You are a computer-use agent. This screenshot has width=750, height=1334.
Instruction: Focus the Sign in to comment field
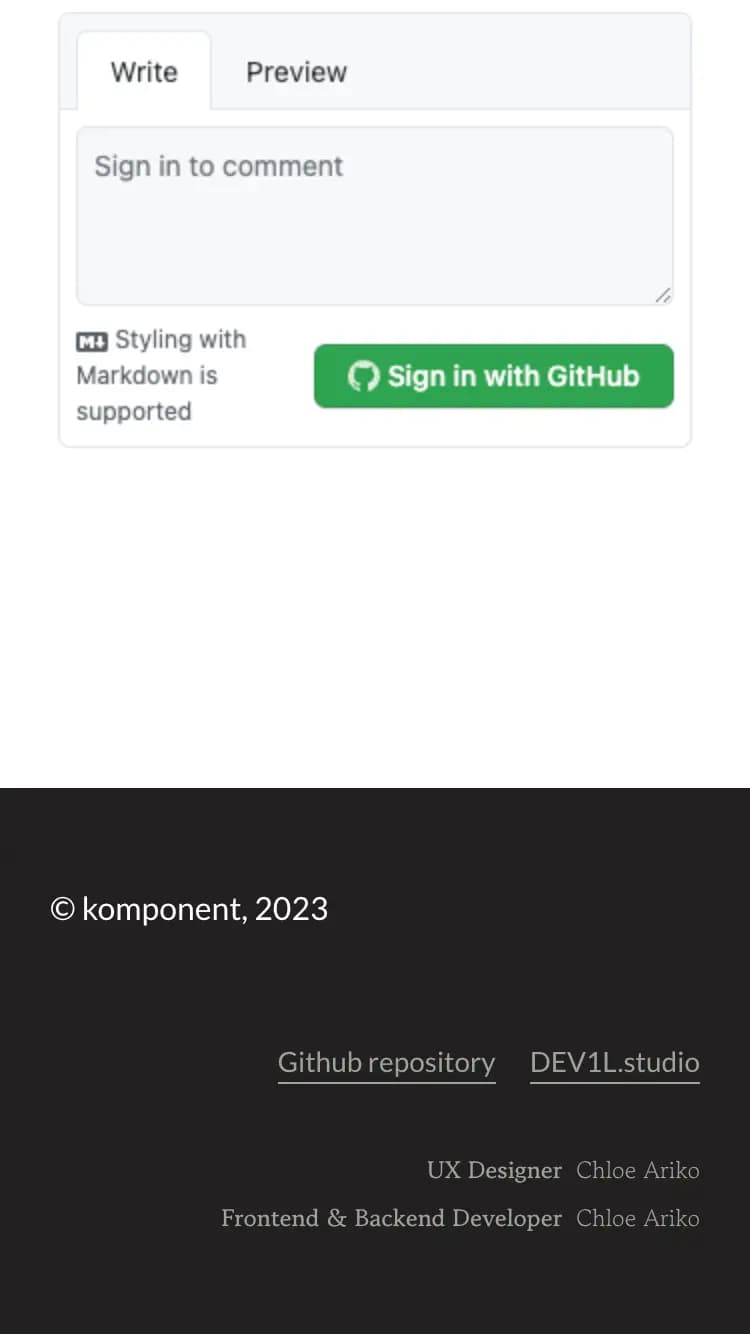375,216
